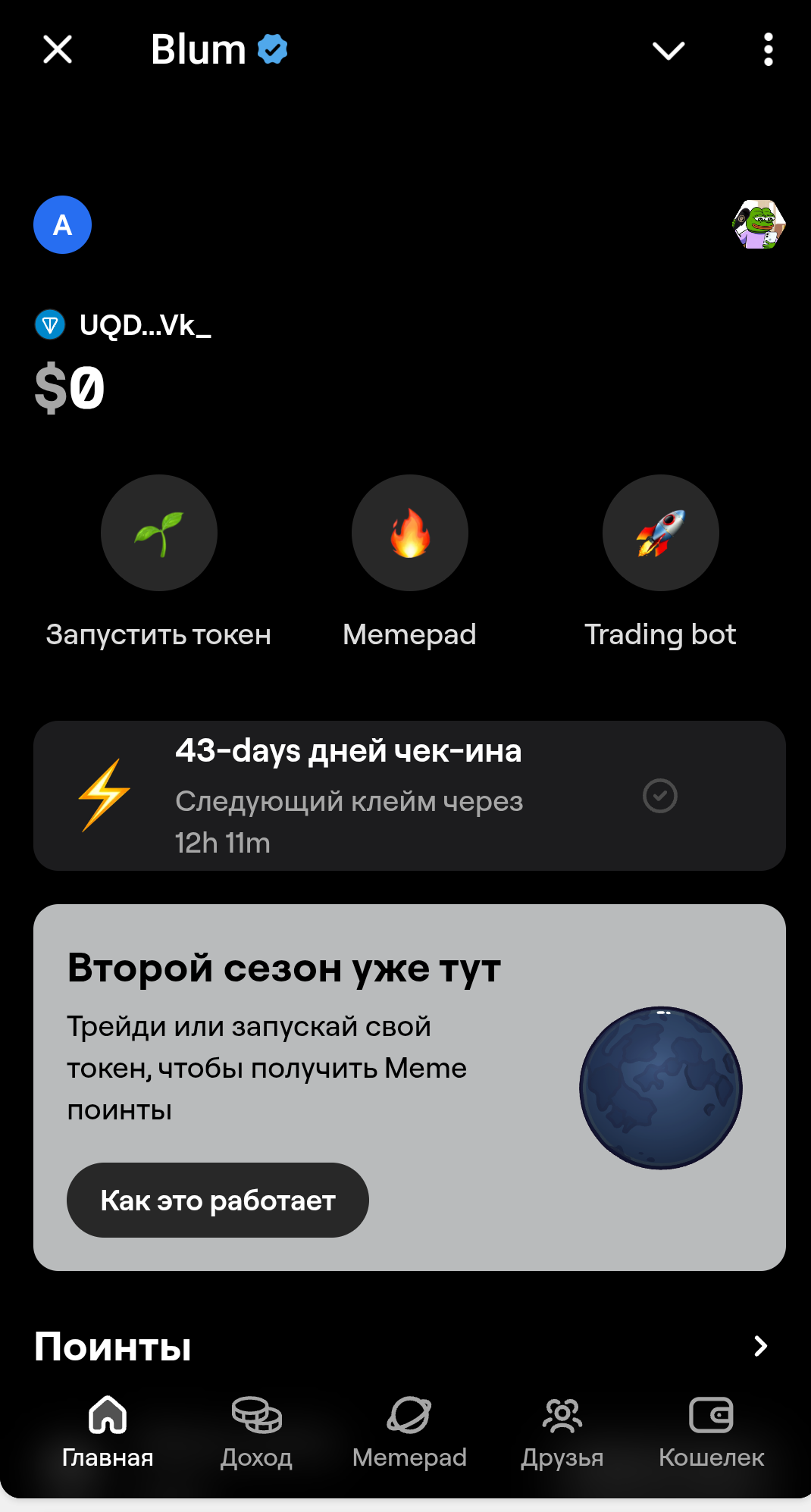Open Memepad via the fire icon
Viewport: 811px width, 1512px height.
409,534
